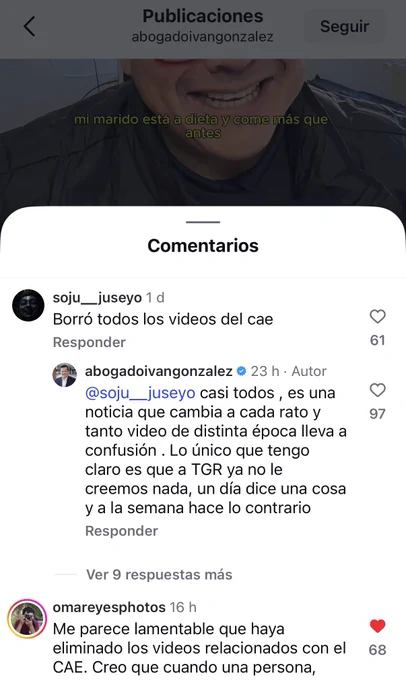Go back using the top-left arrow
Screen dimensions: 406x680
[x=29, y=26]
